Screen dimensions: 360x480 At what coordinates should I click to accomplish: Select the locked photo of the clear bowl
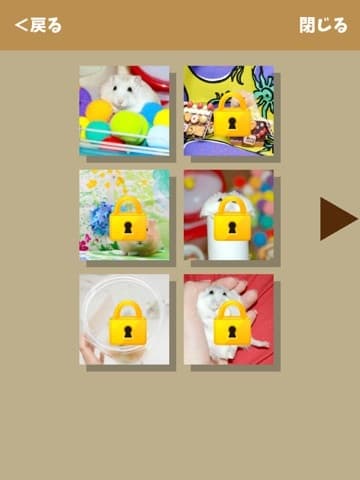tap(124, 319)
